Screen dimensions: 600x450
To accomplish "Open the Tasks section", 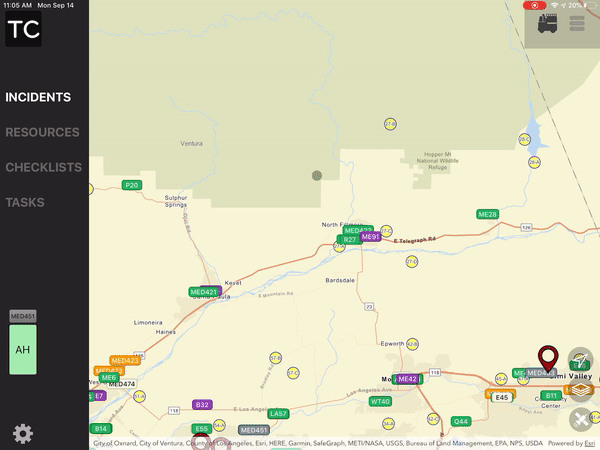I will point(25,202).
